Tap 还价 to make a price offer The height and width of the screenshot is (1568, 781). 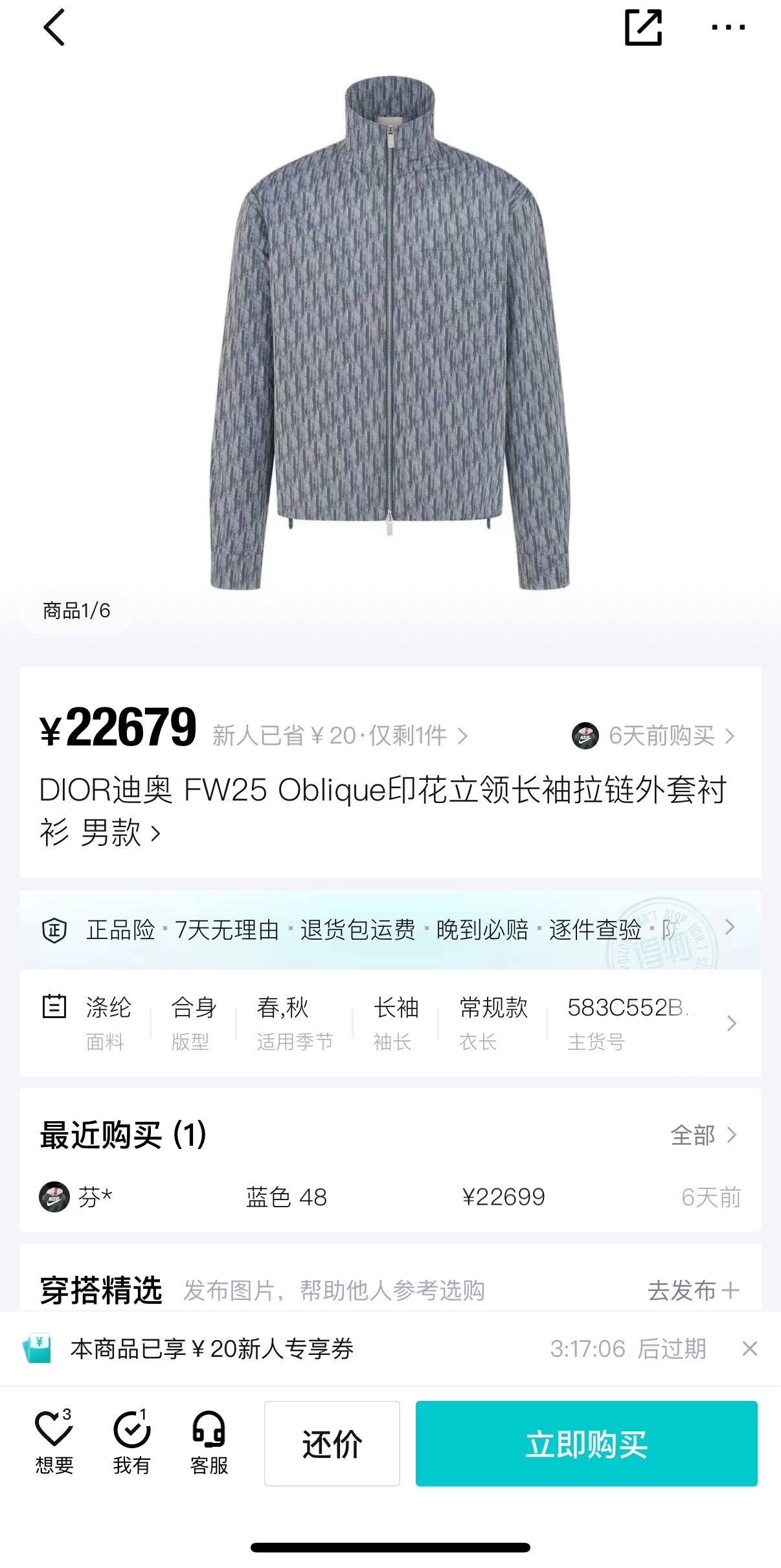[332, 1443]
